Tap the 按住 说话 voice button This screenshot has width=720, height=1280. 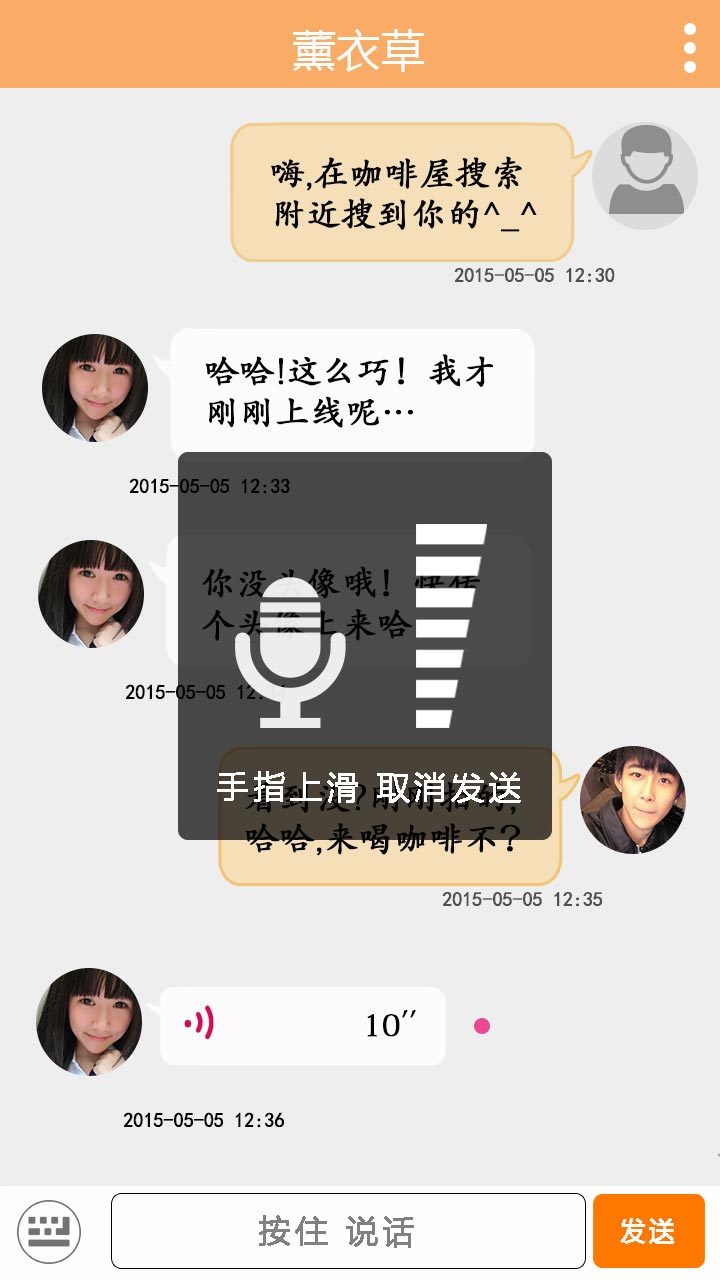347,1231
